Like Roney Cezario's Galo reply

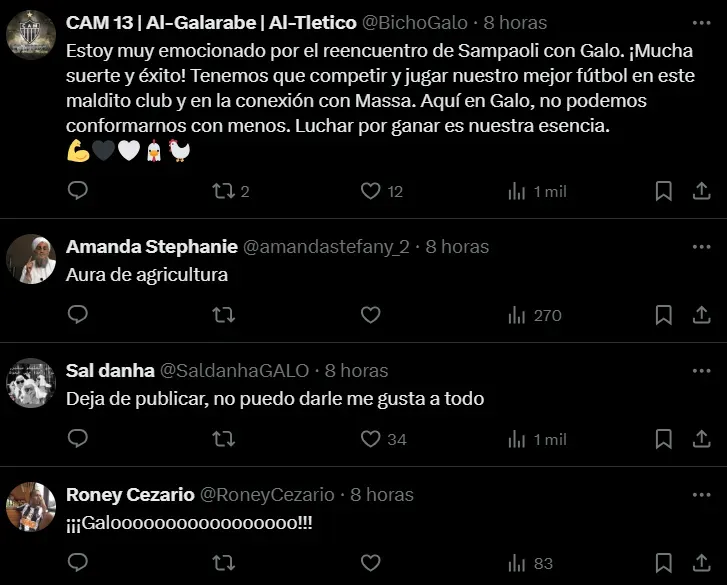[x=371, y=563]
